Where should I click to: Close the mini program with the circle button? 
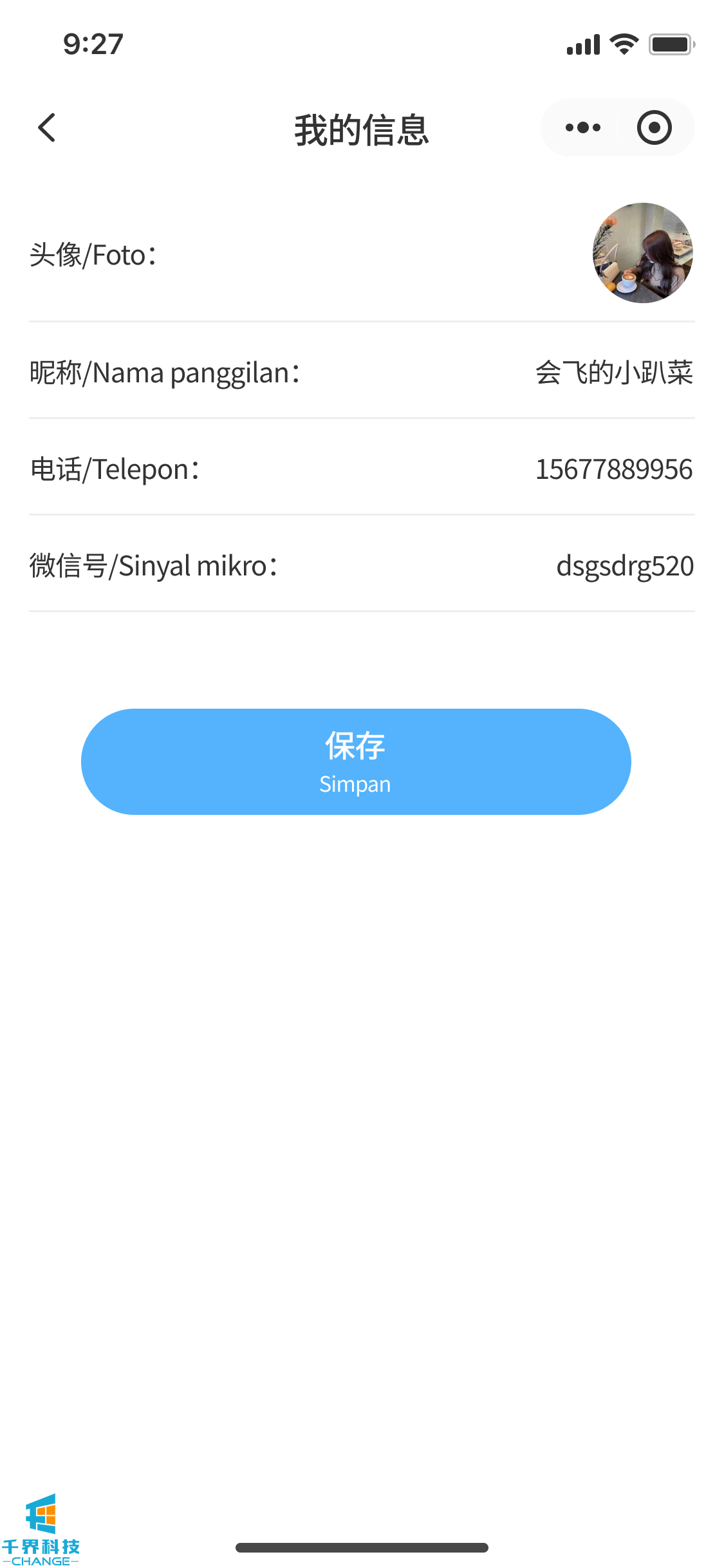(654, 127)
